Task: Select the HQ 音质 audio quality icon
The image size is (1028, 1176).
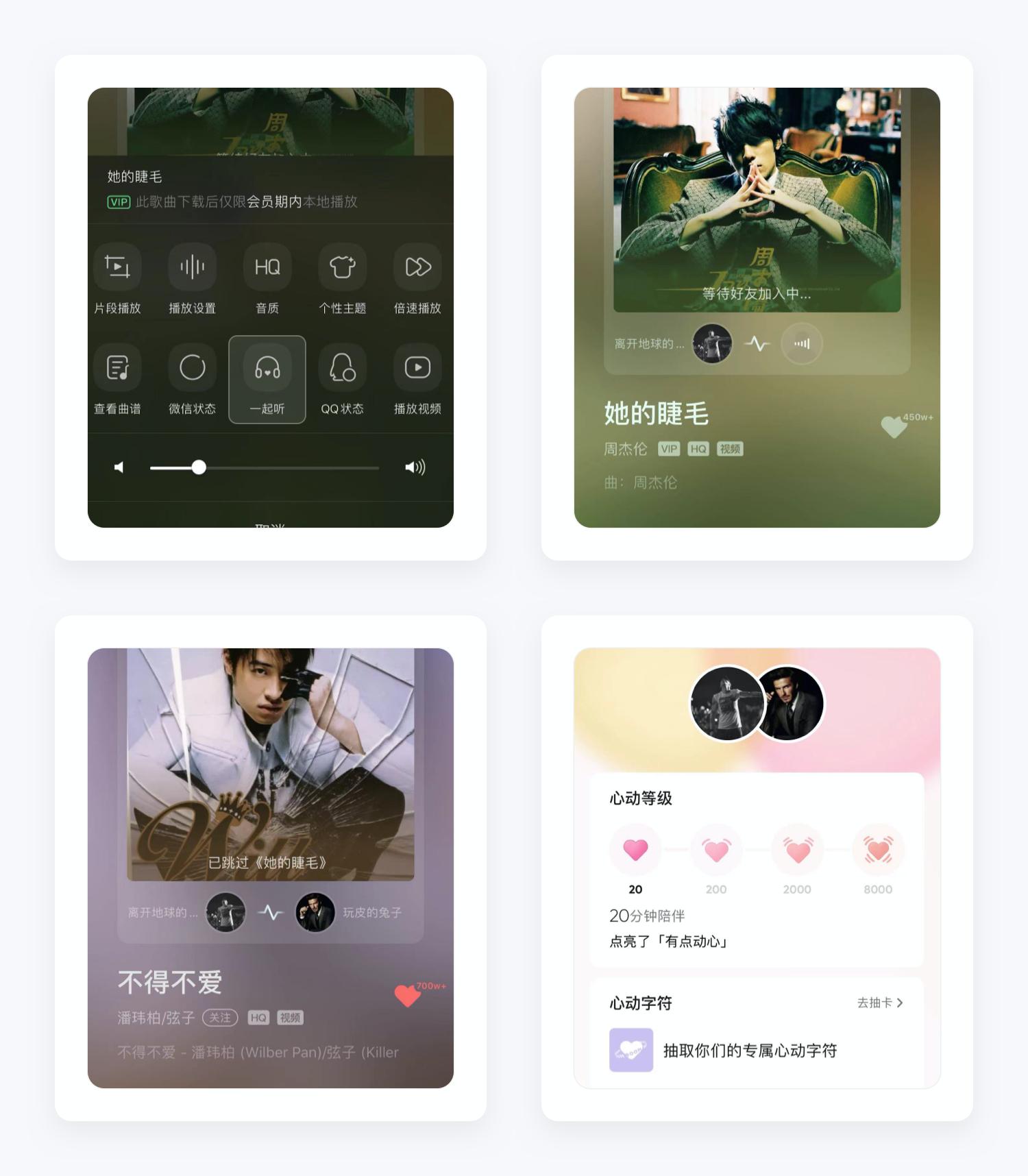Action: coord(267,268)
